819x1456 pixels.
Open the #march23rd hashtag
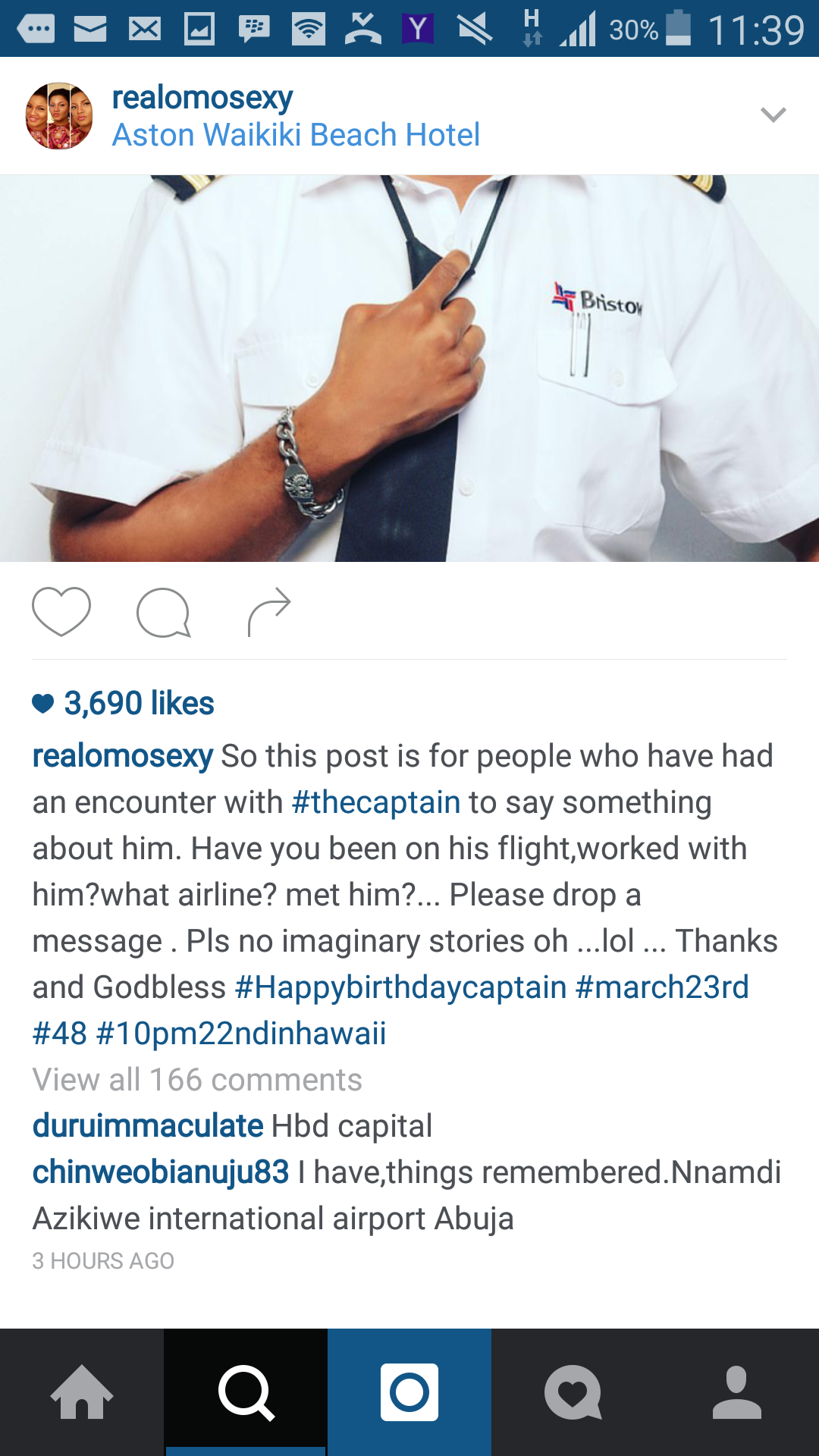click(x=662, y=987)
